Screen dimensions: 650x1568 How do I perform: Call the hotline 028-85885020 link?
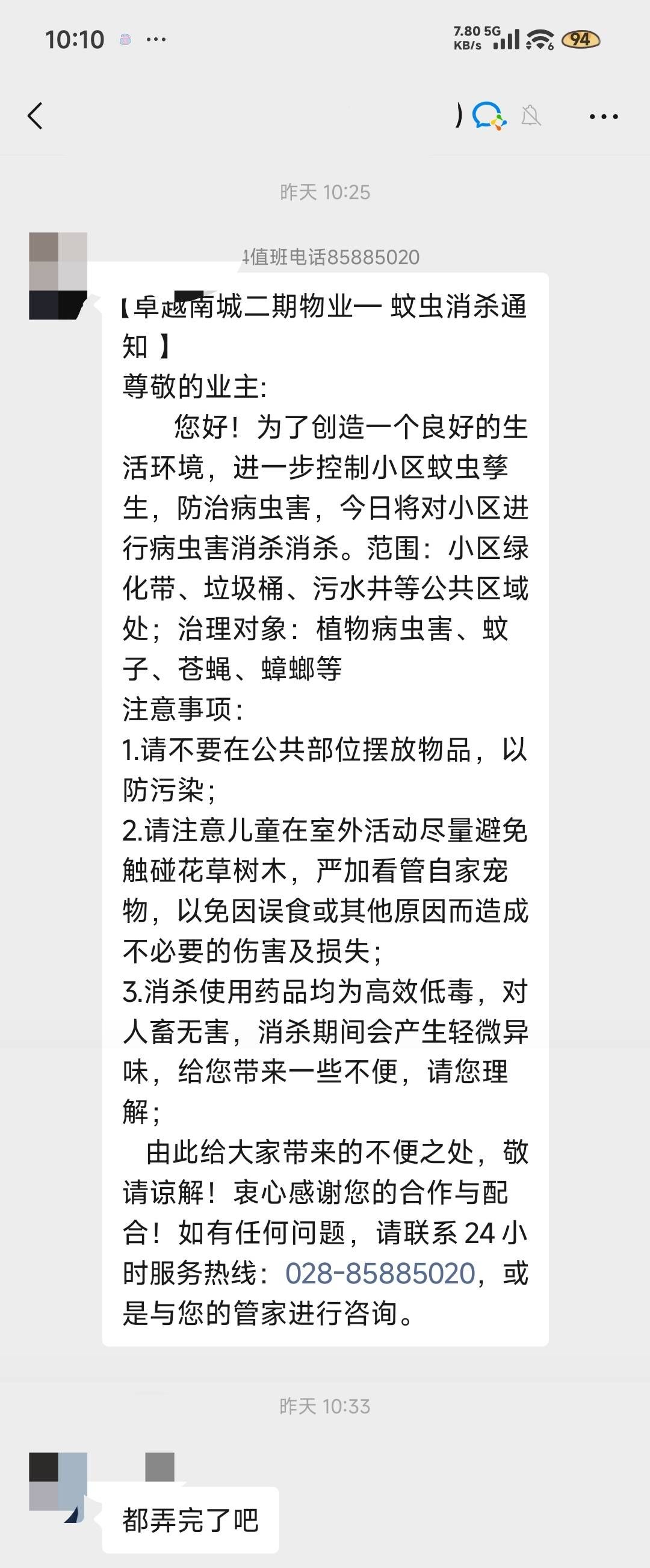(380, 1273)
